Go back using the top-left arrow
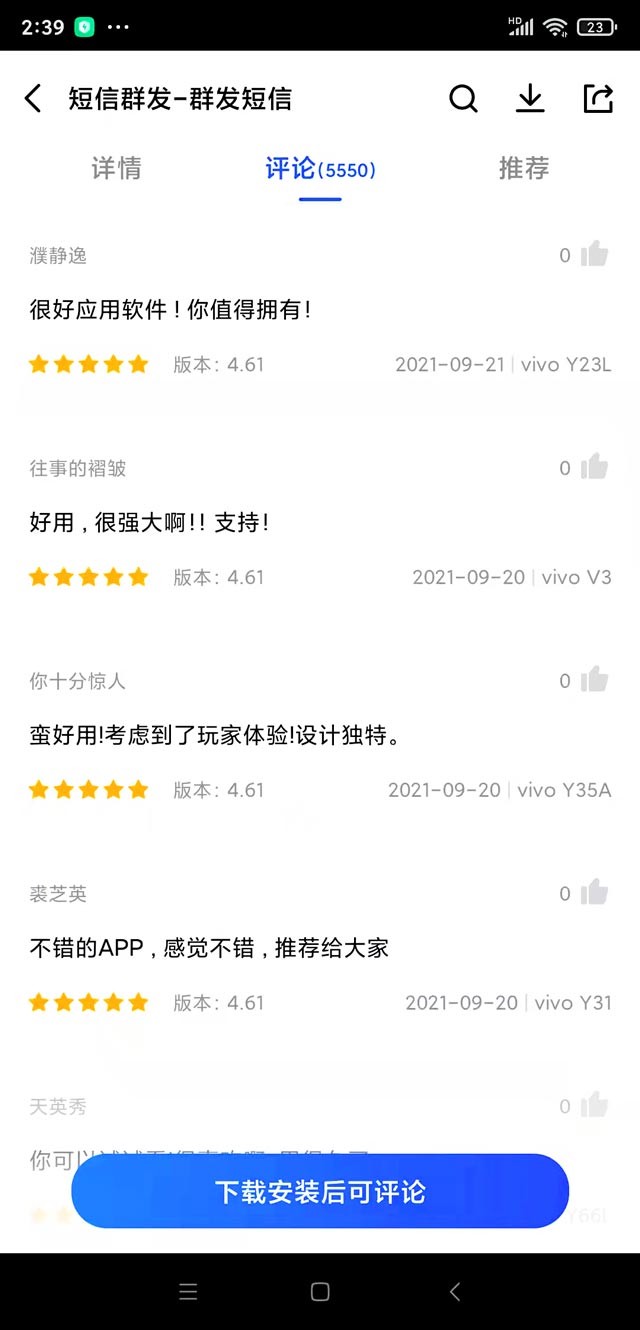 pos(33,98)
